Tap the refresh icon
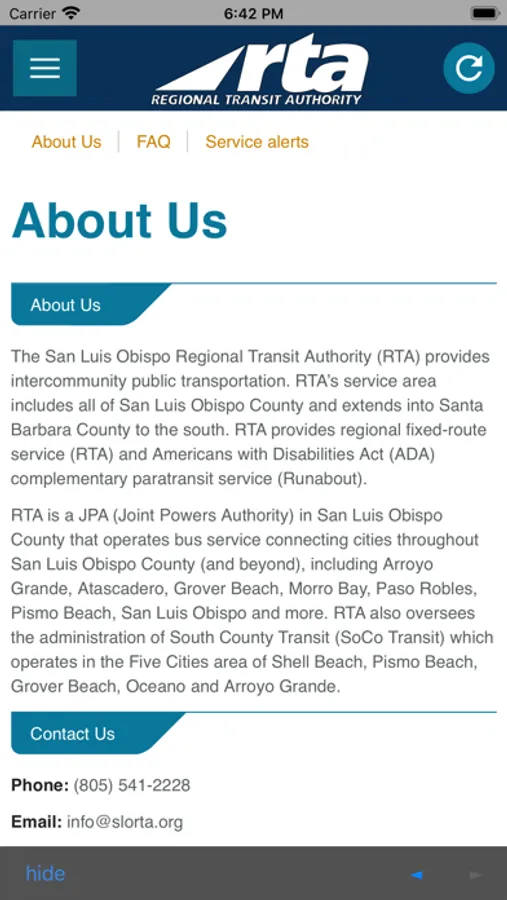The width and height of the screenshot is (507, 900). 469,68
